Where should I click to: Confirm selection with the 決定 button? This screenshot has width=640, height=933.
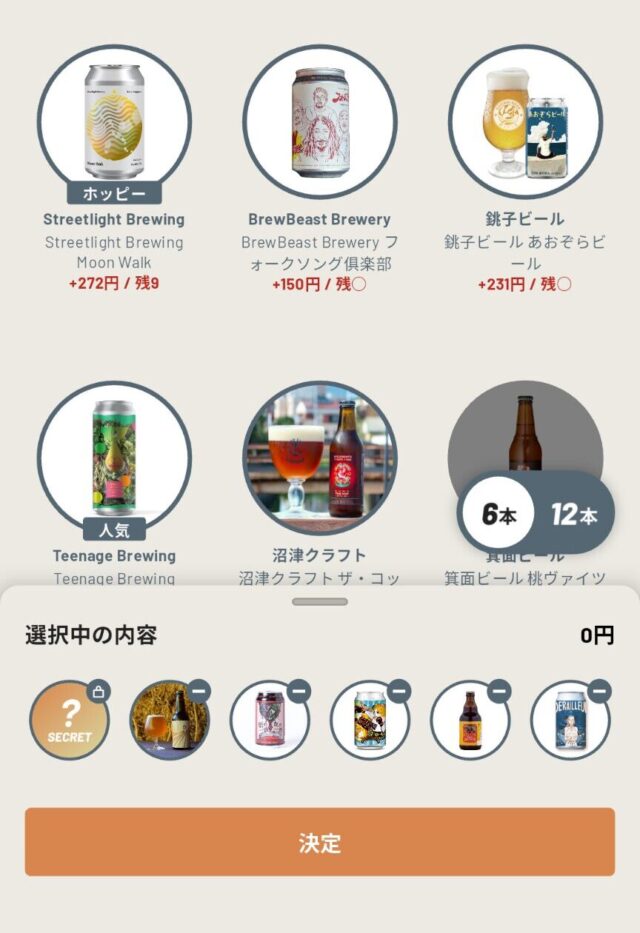pos(320,842)
